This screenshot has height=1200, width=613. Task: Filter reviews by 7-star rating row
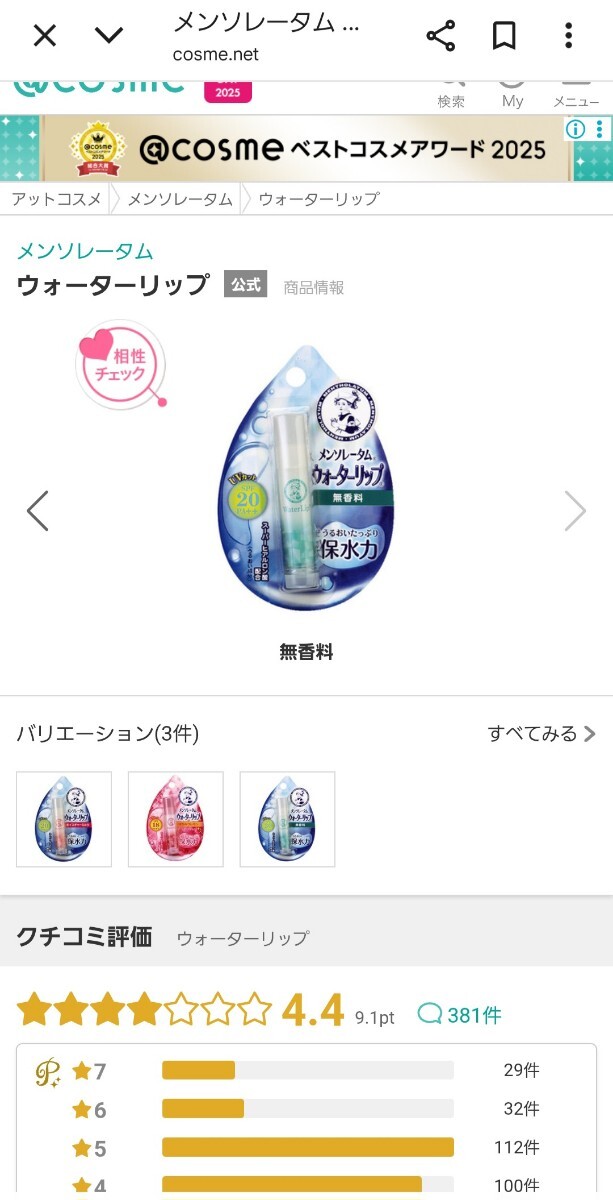307,1071
